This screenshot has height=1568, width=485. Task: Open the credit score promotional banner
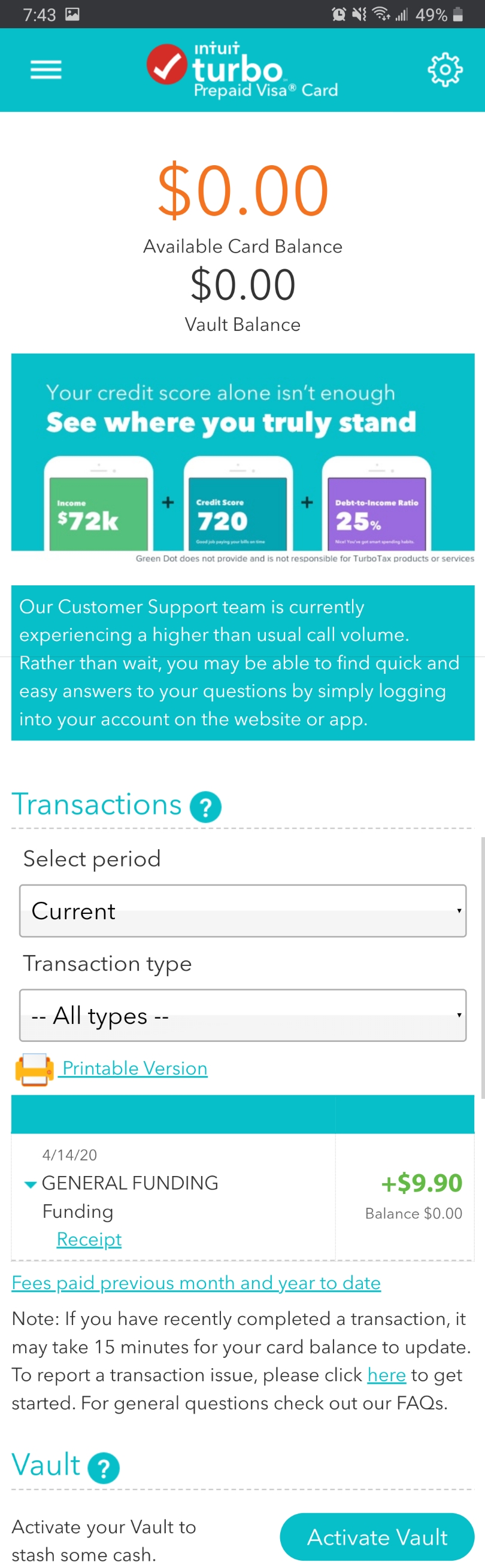pos(242,452)
